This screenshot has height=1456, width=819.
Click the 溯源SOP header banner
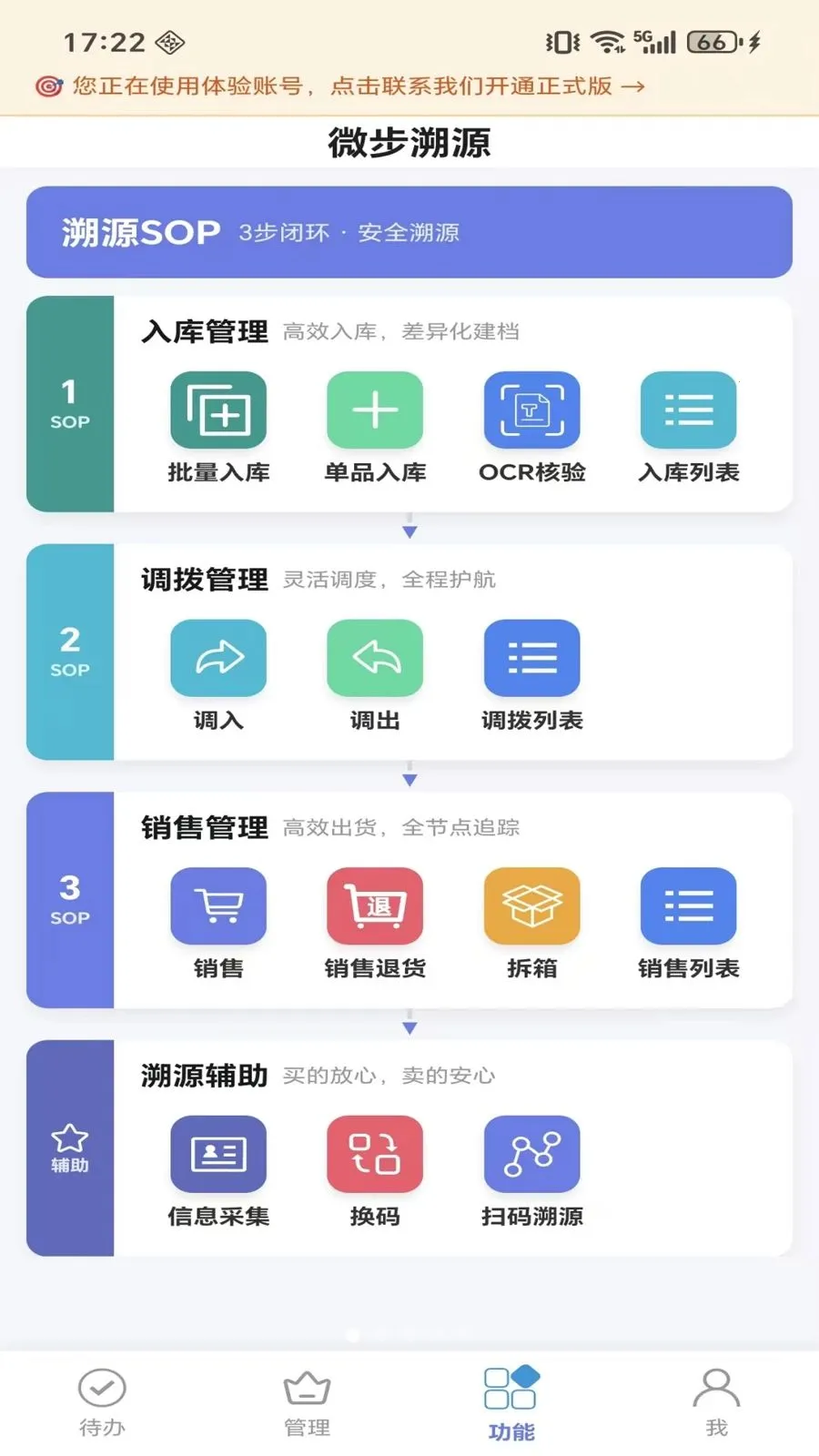coord(409,232)
